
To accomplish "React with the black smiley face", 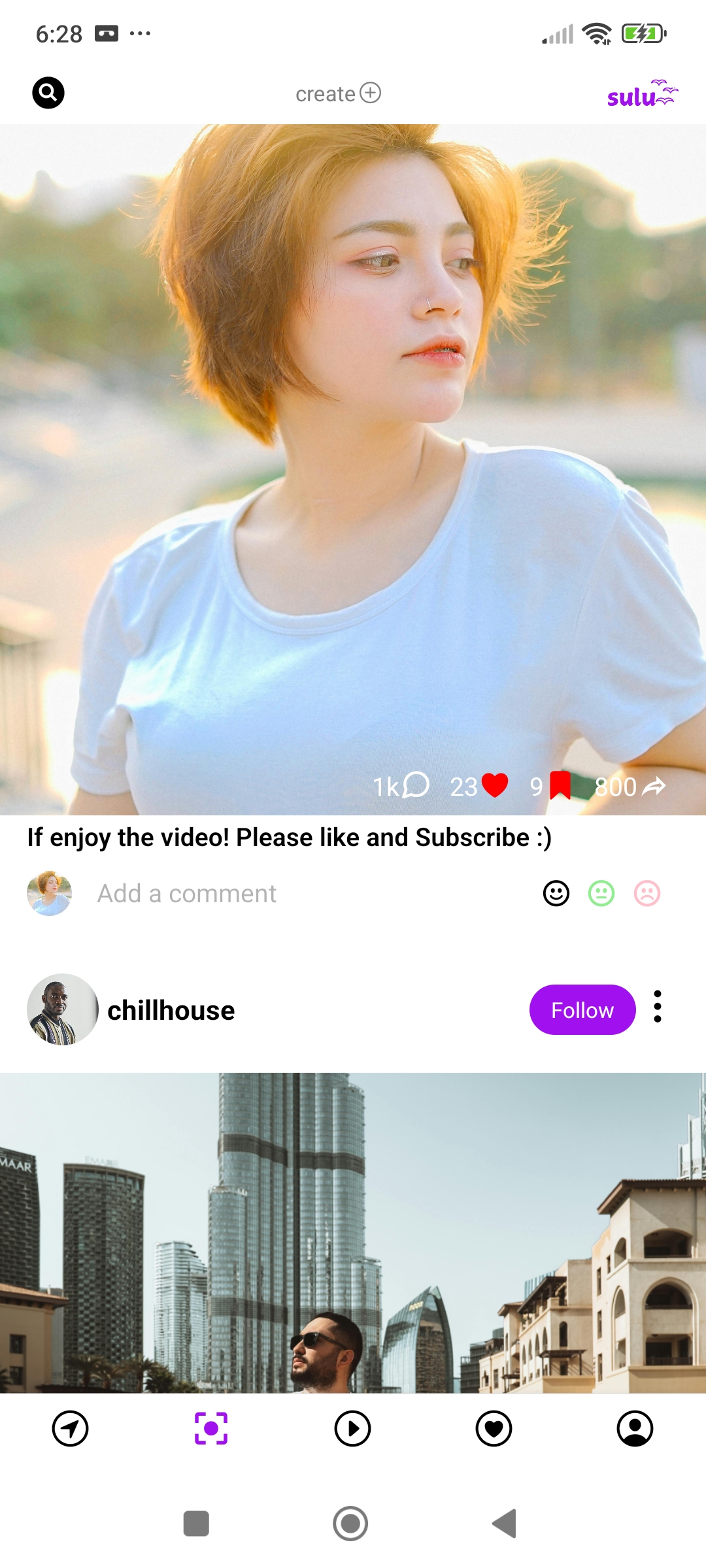I will coord(556,893).
